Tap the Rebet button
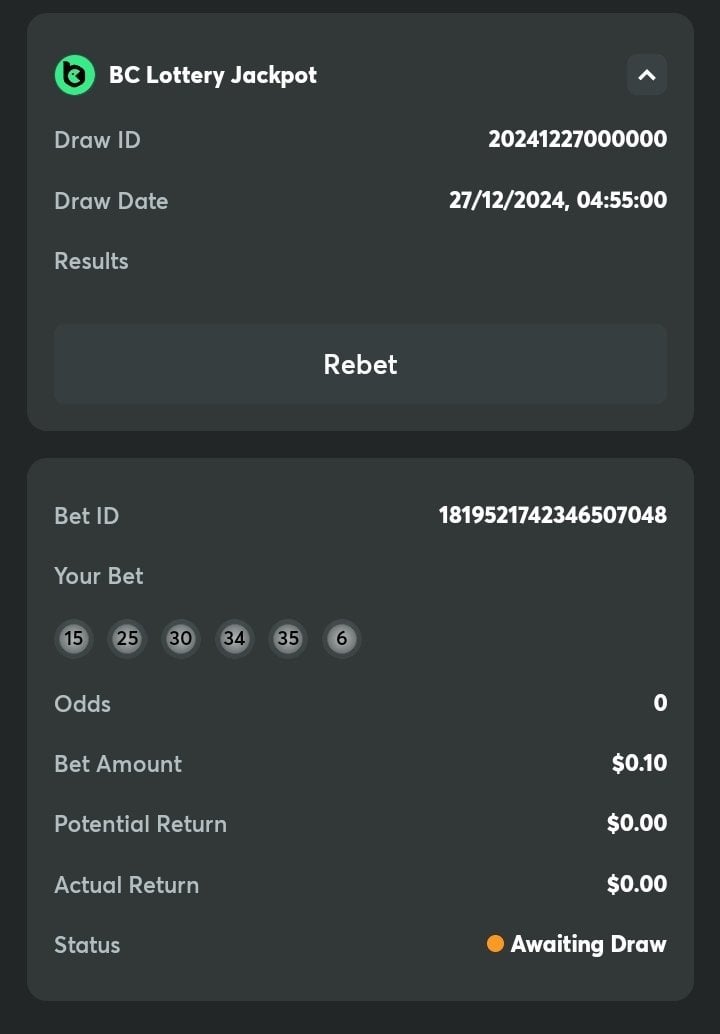Image resolution: width=720 pixels, height=1034 pixels. pos(360,364)
